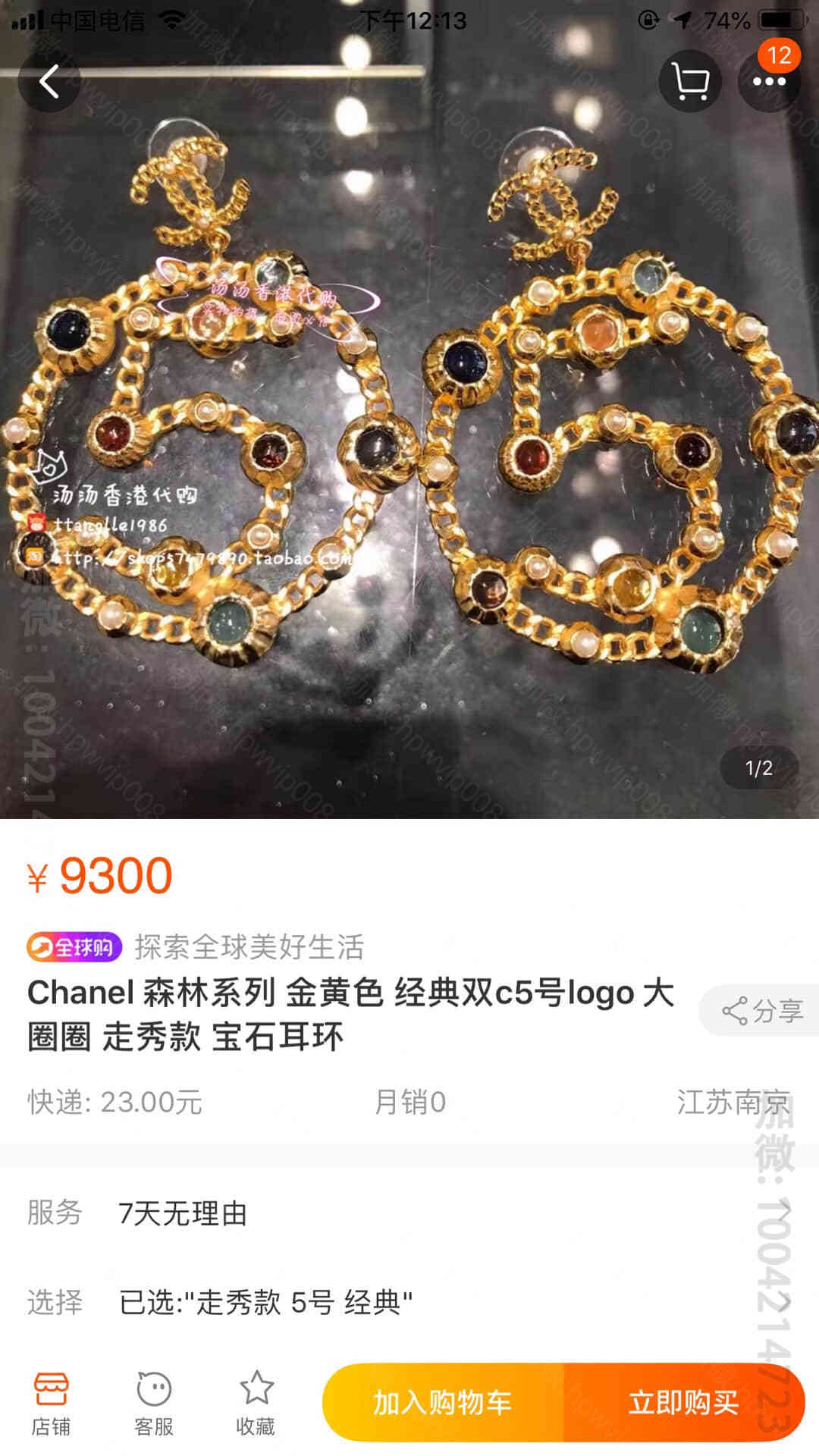Open the three-dot overflow menu
The height and width of the screenshot is (1456, 819).
click(x=769, y=81)
